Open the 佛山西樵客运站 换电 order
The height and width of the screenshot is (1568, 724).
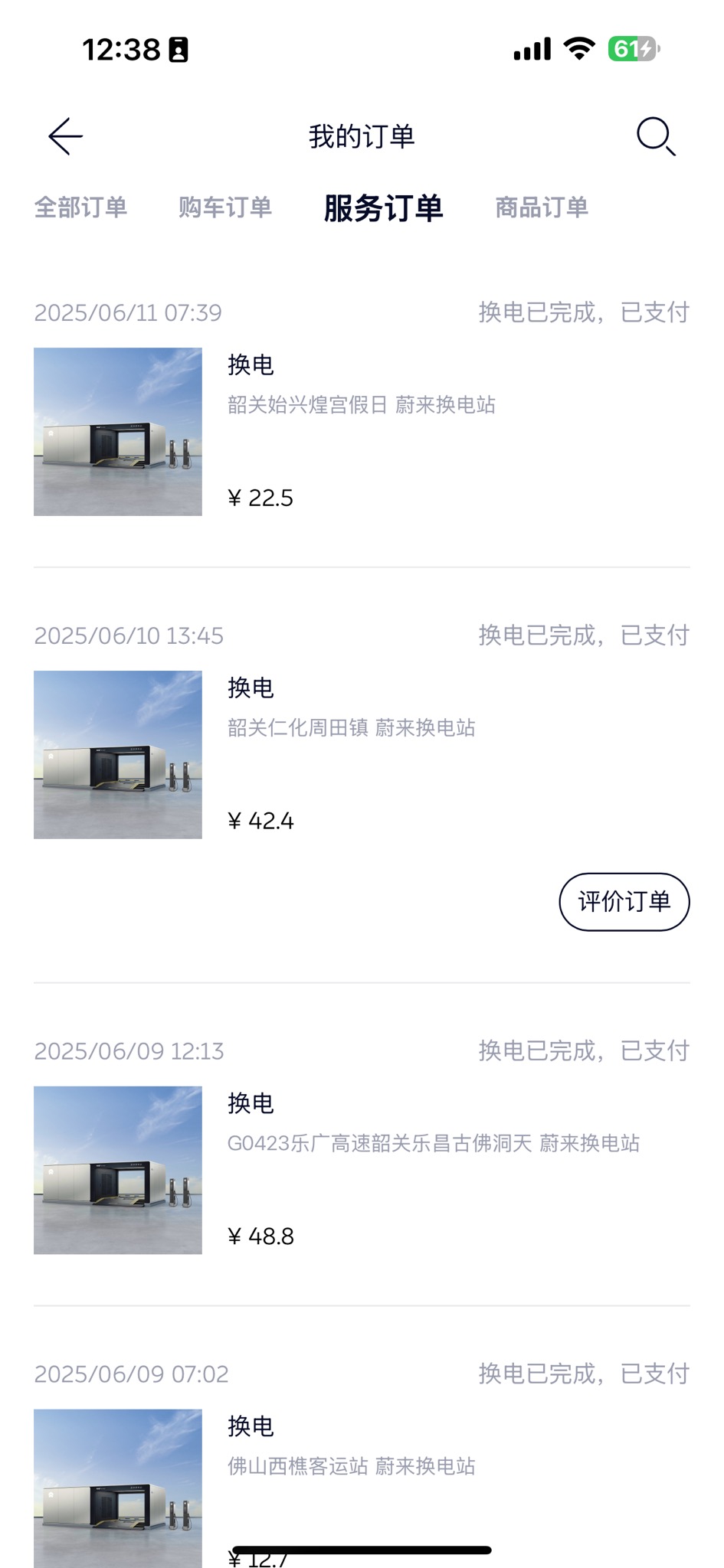pyautogui.click(x=351, y=1466)
